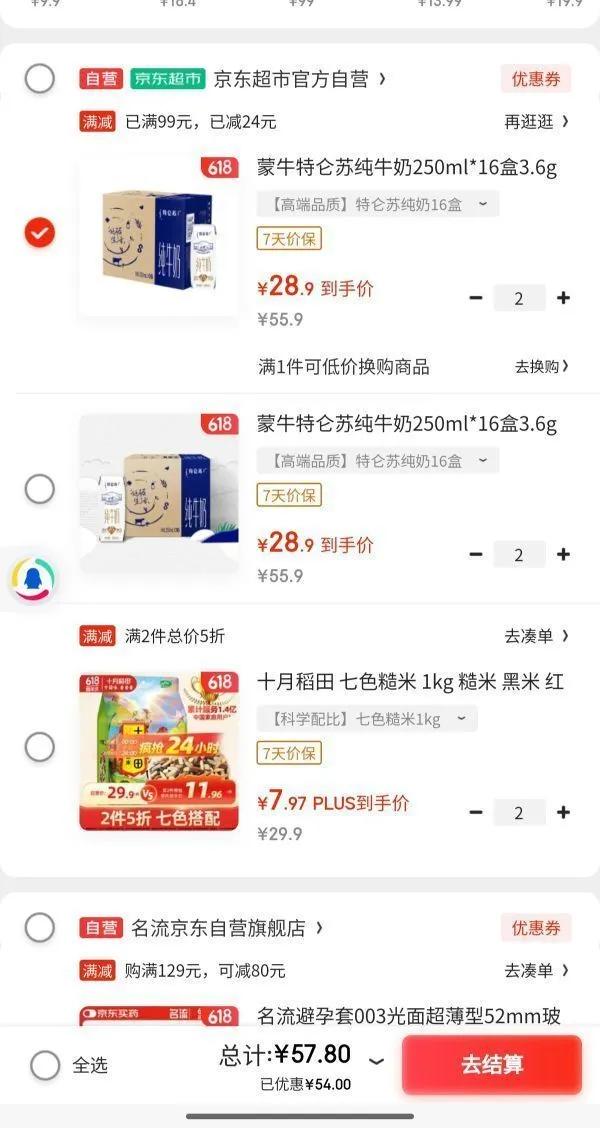Select the unchecked 蒙牛特仑苏 milk item

(40, 489)
